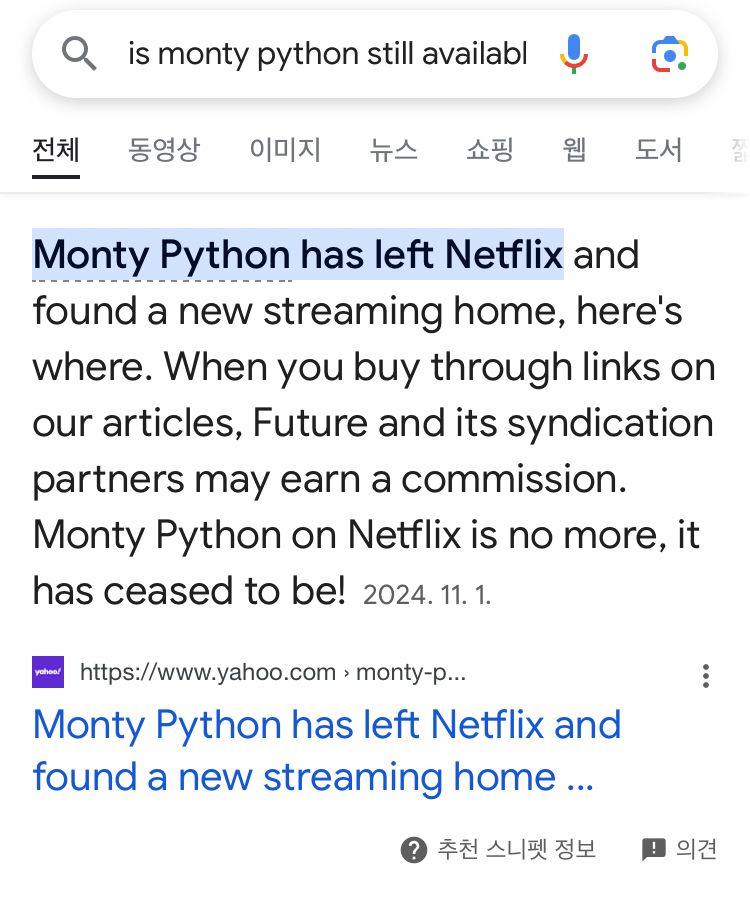Tap the voice search microphone icon
The image size is (750, 897).
[x=573, y=54]
